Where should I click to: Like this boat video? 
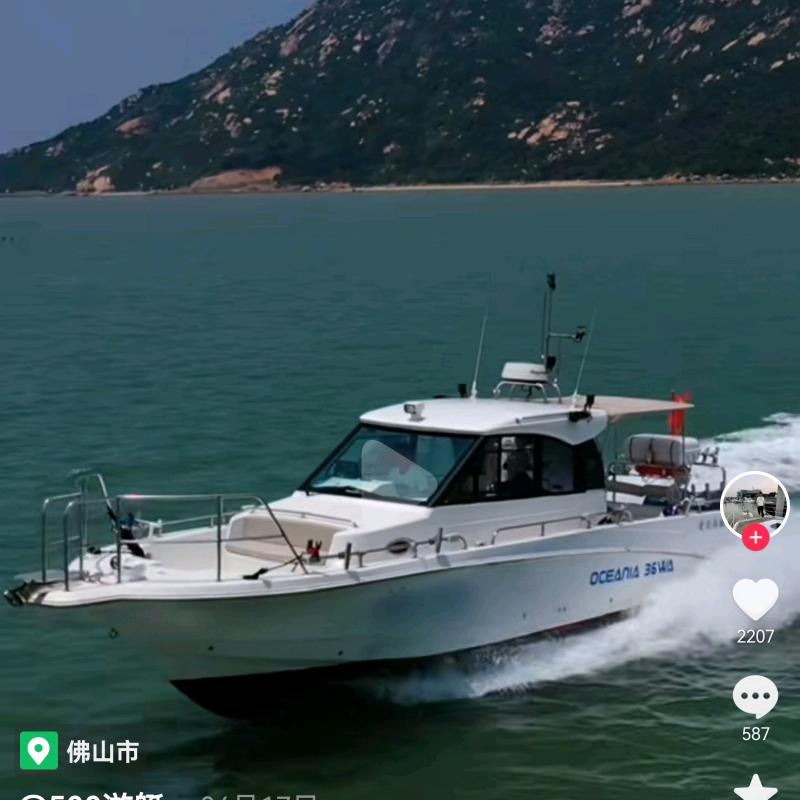pos(755,599)
